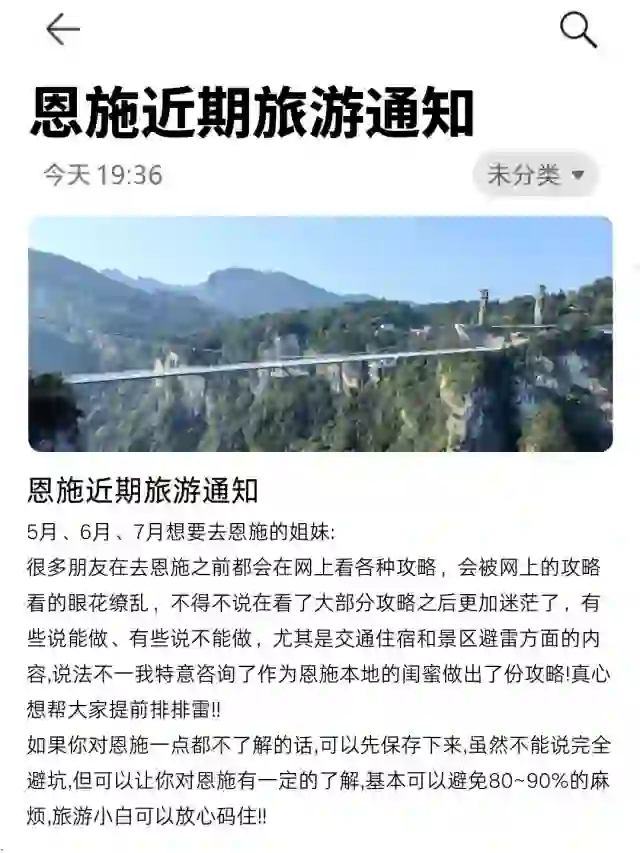Viewport: 640px width, 853px height.
Task: Expand the 未分类 category dropdown
Action: coord(535,175)
